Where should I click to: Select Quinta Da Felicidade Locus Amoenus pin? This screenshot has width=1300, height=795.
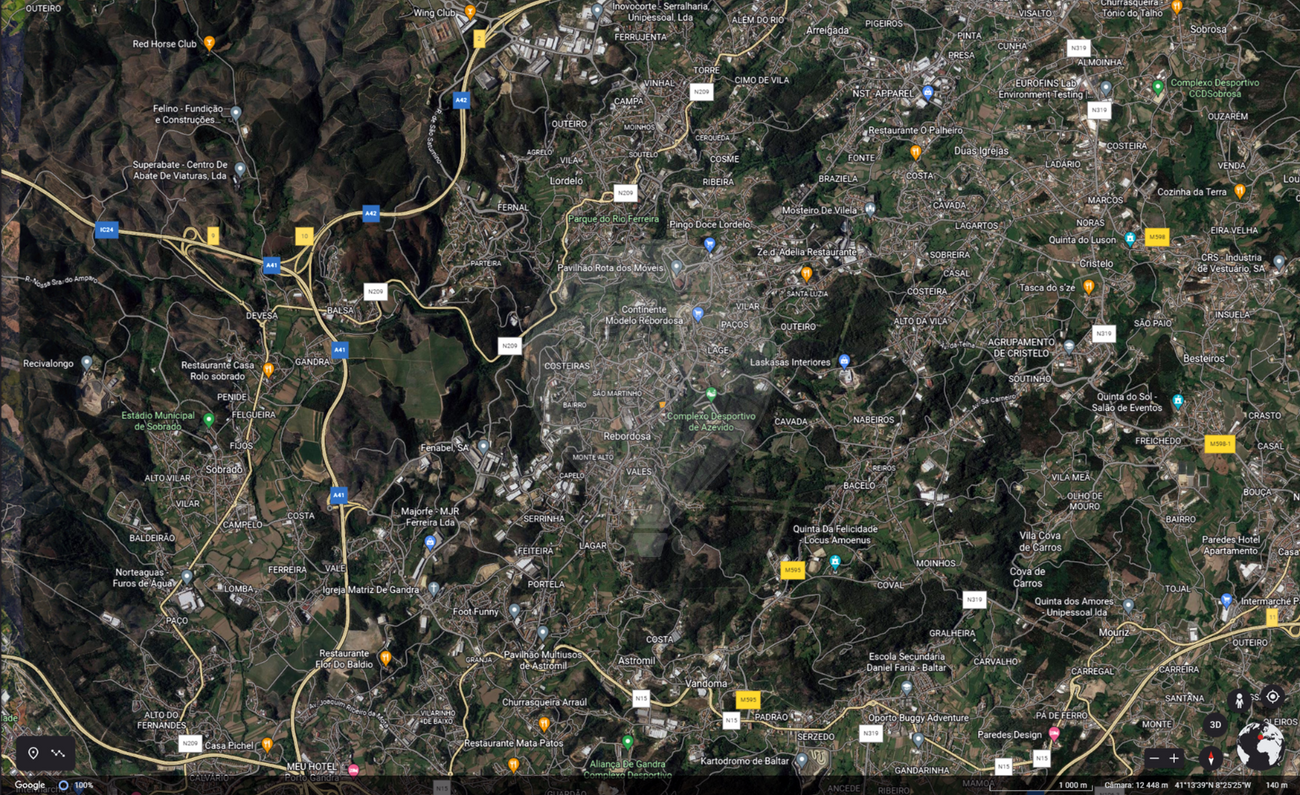(835, 562)
